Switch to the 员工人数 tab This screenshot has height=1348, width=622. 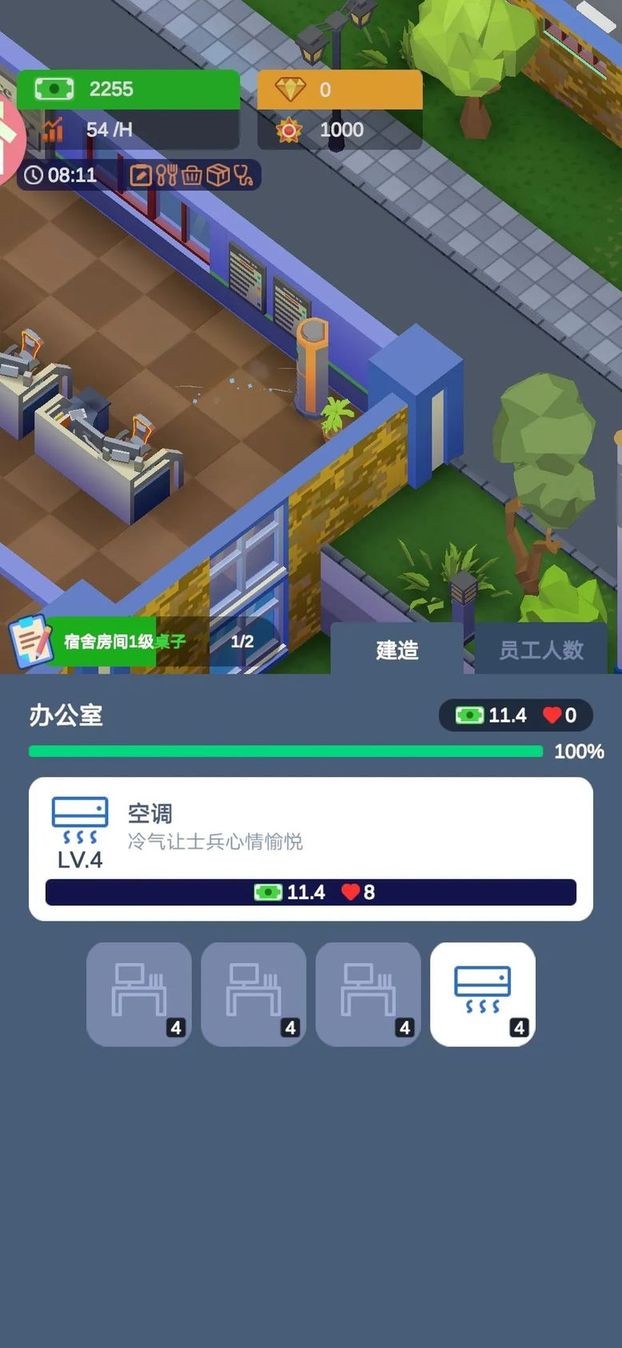coord(541,650)
